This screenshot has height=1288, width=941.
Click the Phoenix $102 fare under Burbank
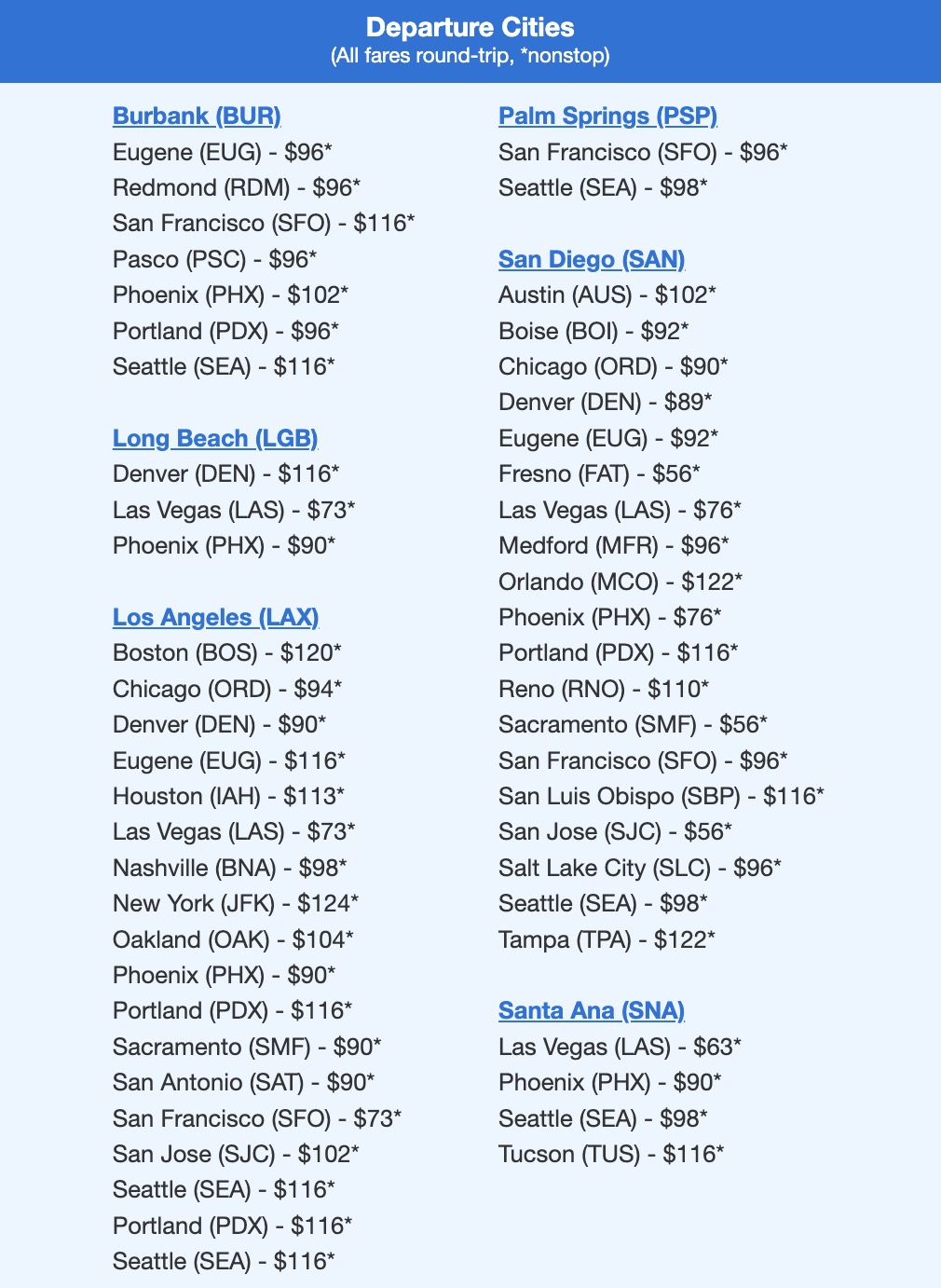(x=231, y=295)
